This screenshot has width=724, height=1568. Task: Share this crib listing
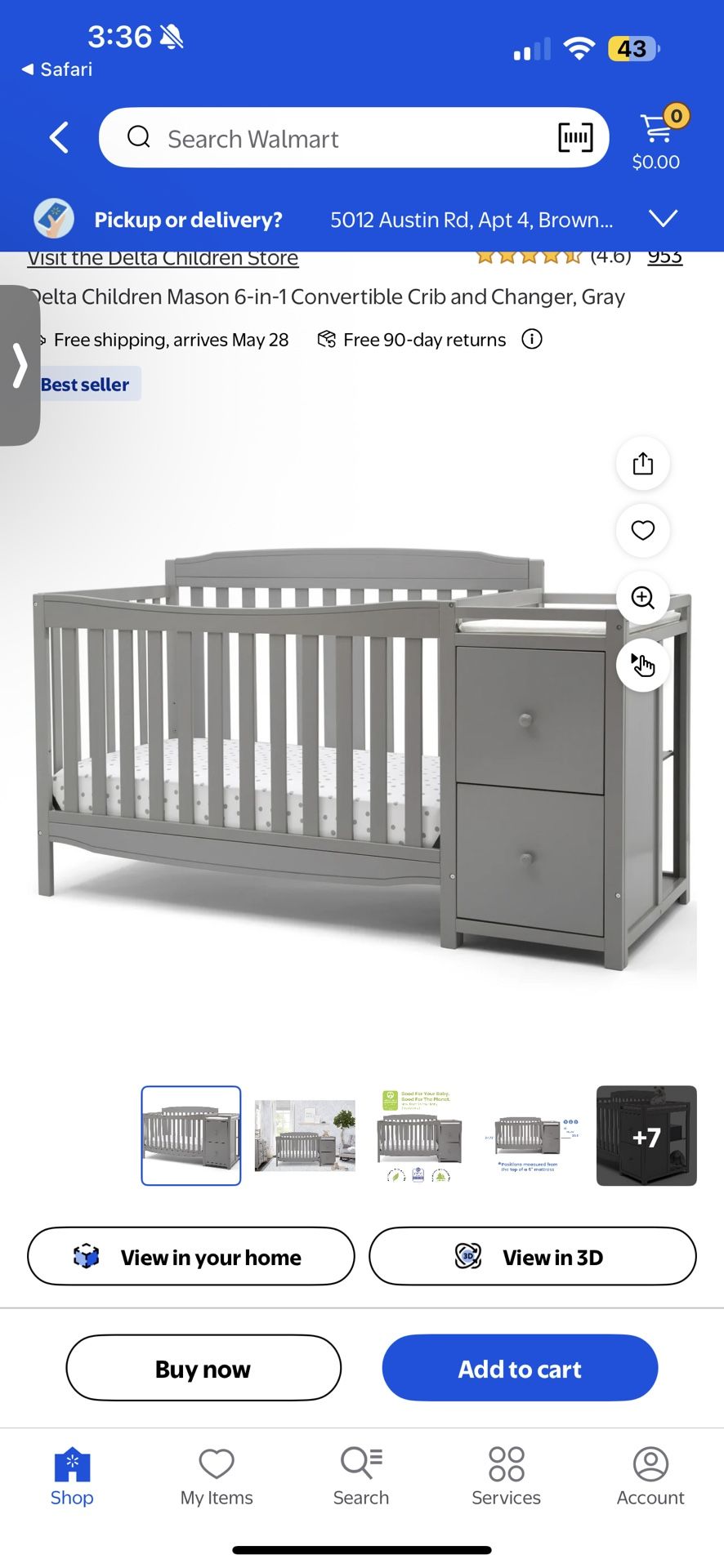tap(643, 464)
